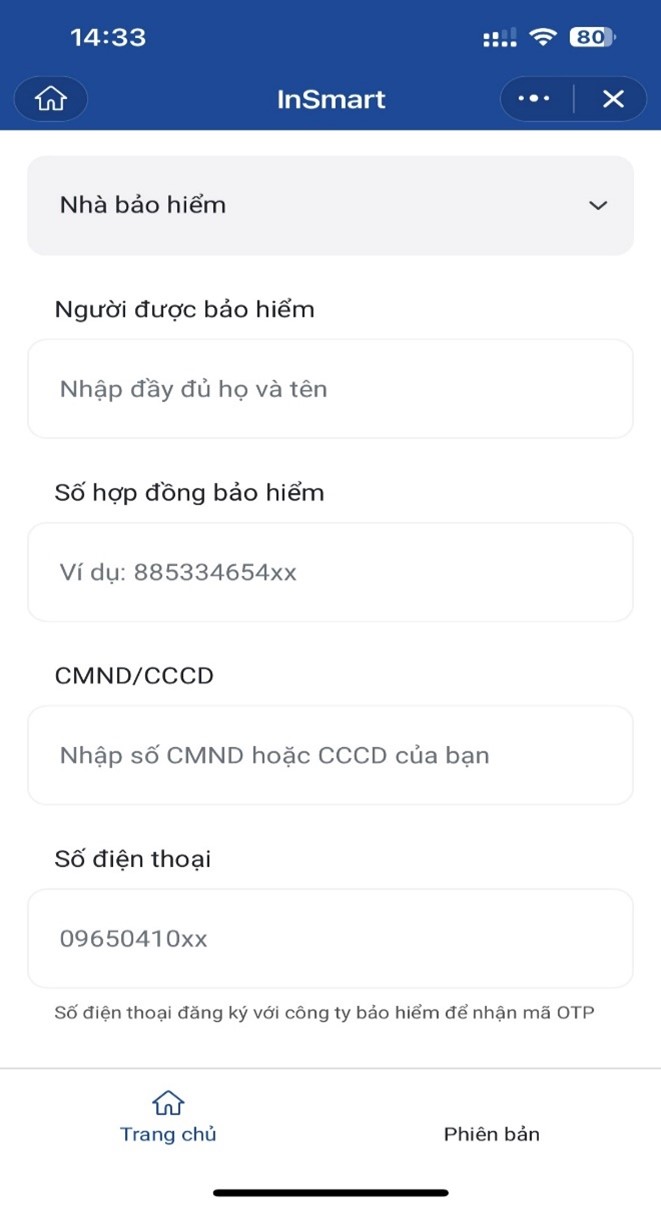Expand the Nhà bảo hiểm dropdown
The image size is (661, 1208).
point(330,205)
